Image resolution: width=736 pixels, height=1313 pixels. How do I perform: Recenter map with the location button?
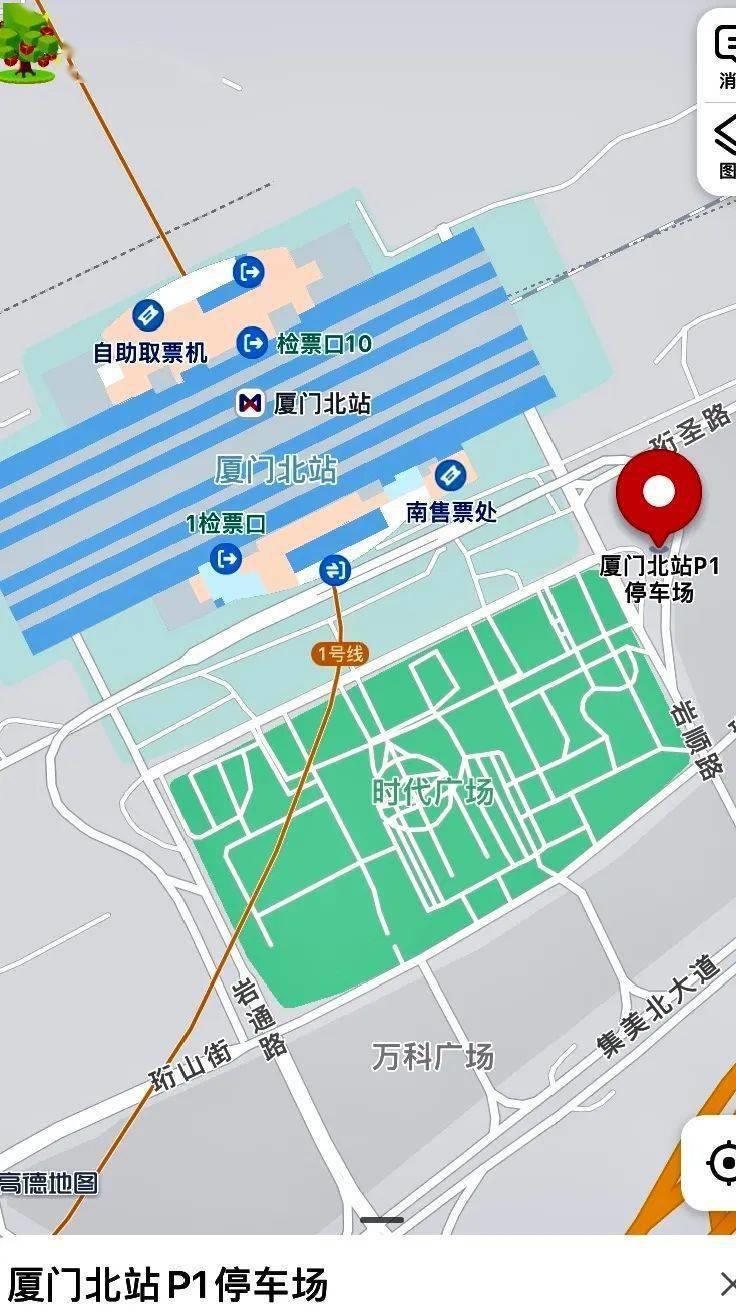pyautogui.click(x=722, y=1162)
